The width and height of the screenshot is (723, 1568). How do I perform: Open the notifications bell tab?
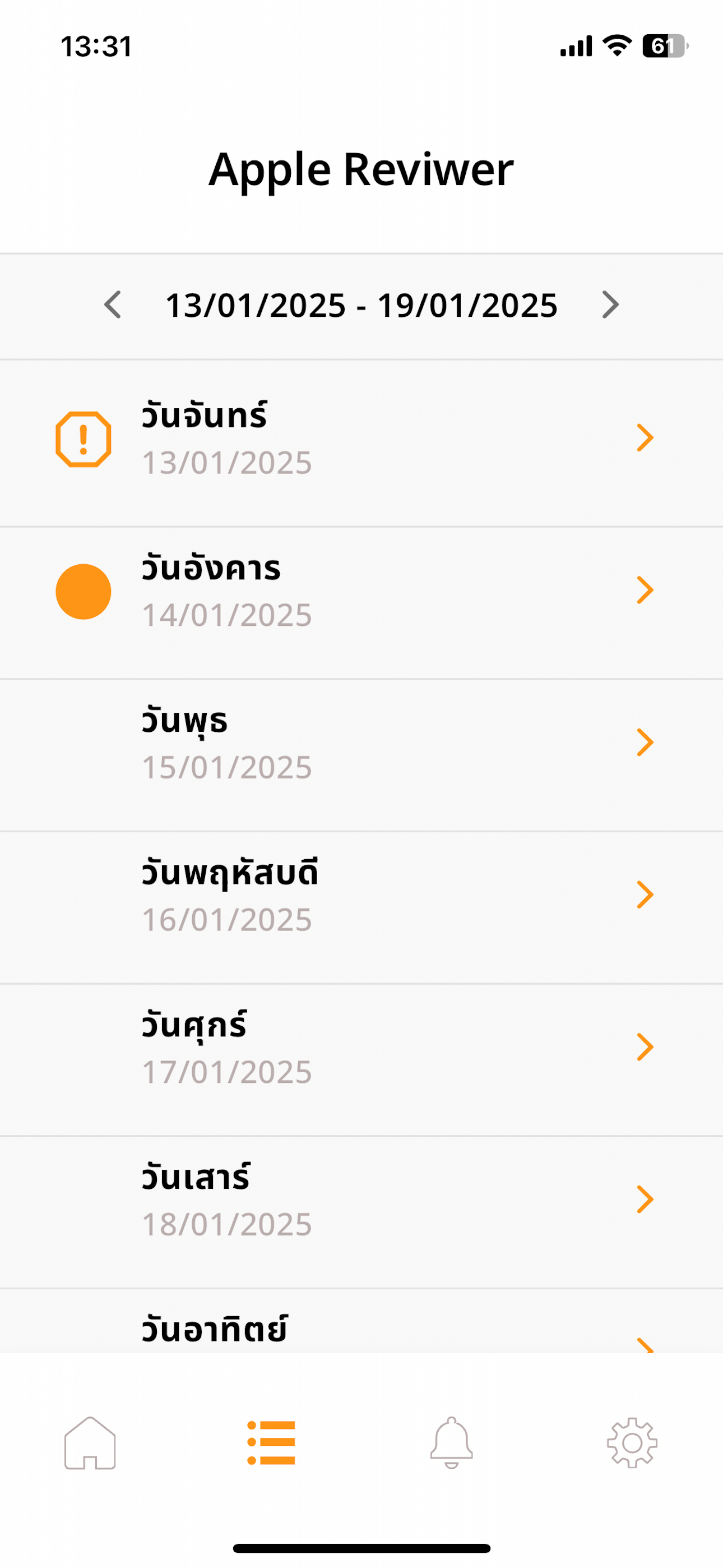point(452,1442)
